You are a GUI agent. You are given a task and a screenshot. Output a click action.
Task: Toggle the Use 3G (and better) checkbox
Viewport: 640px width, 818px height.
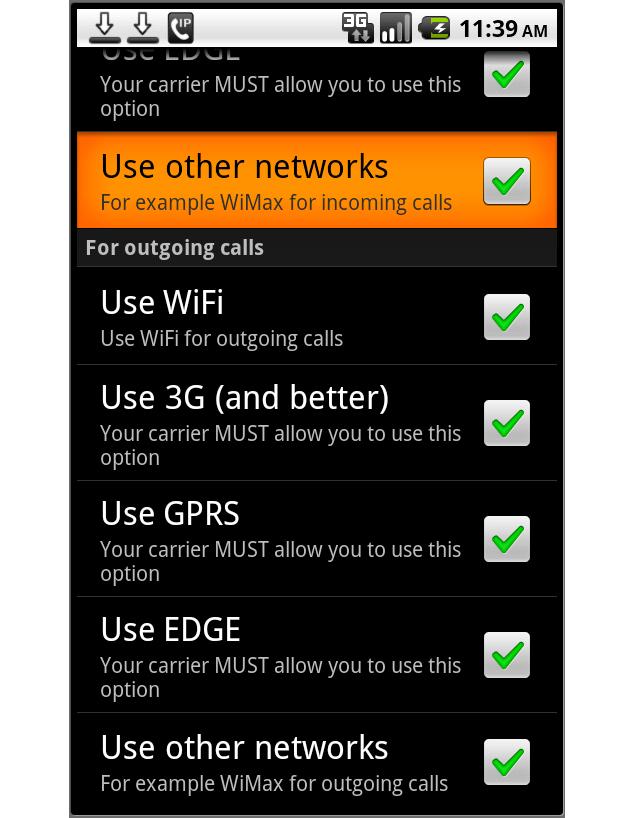coord(507,423)
